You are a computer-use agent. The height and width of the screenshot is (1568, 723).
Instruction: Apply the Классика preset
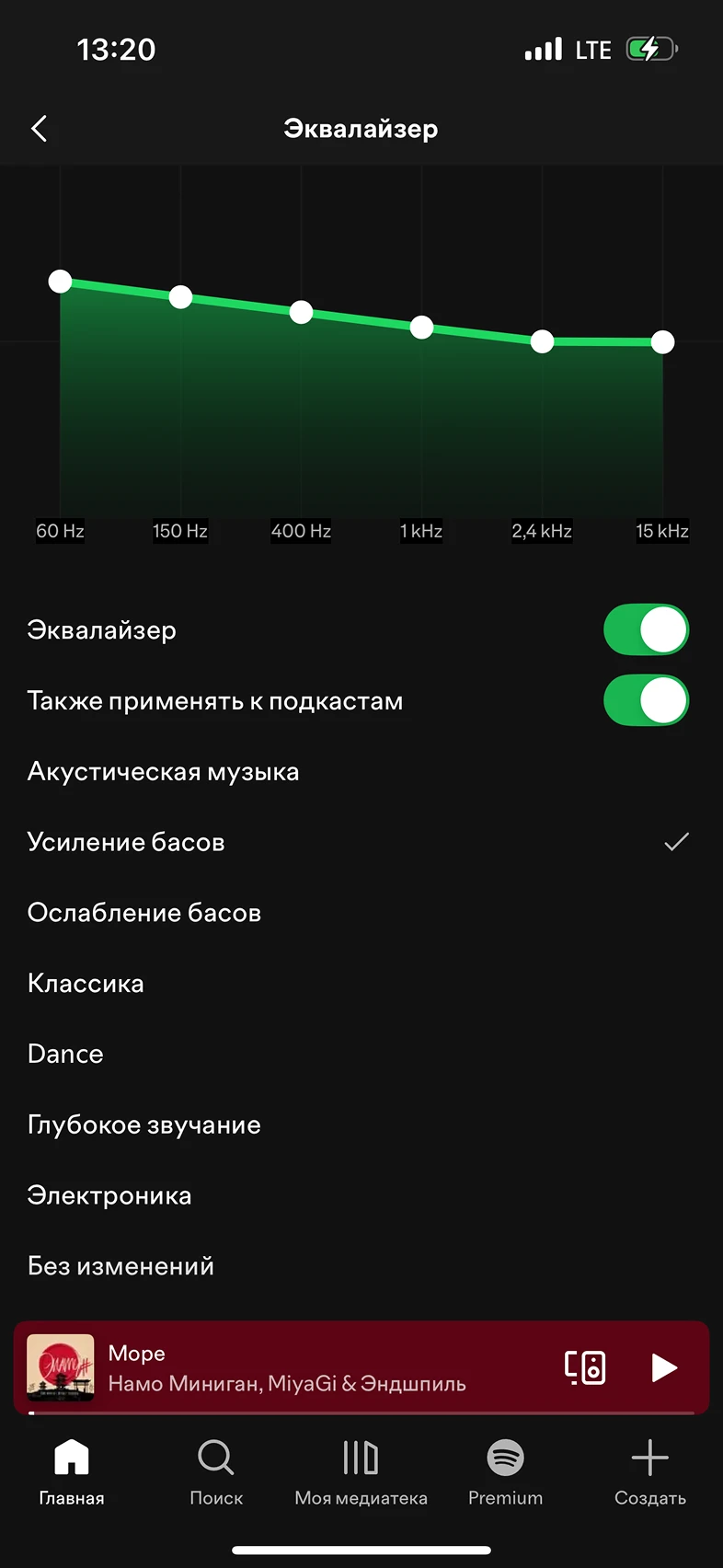tap(86, 984)
